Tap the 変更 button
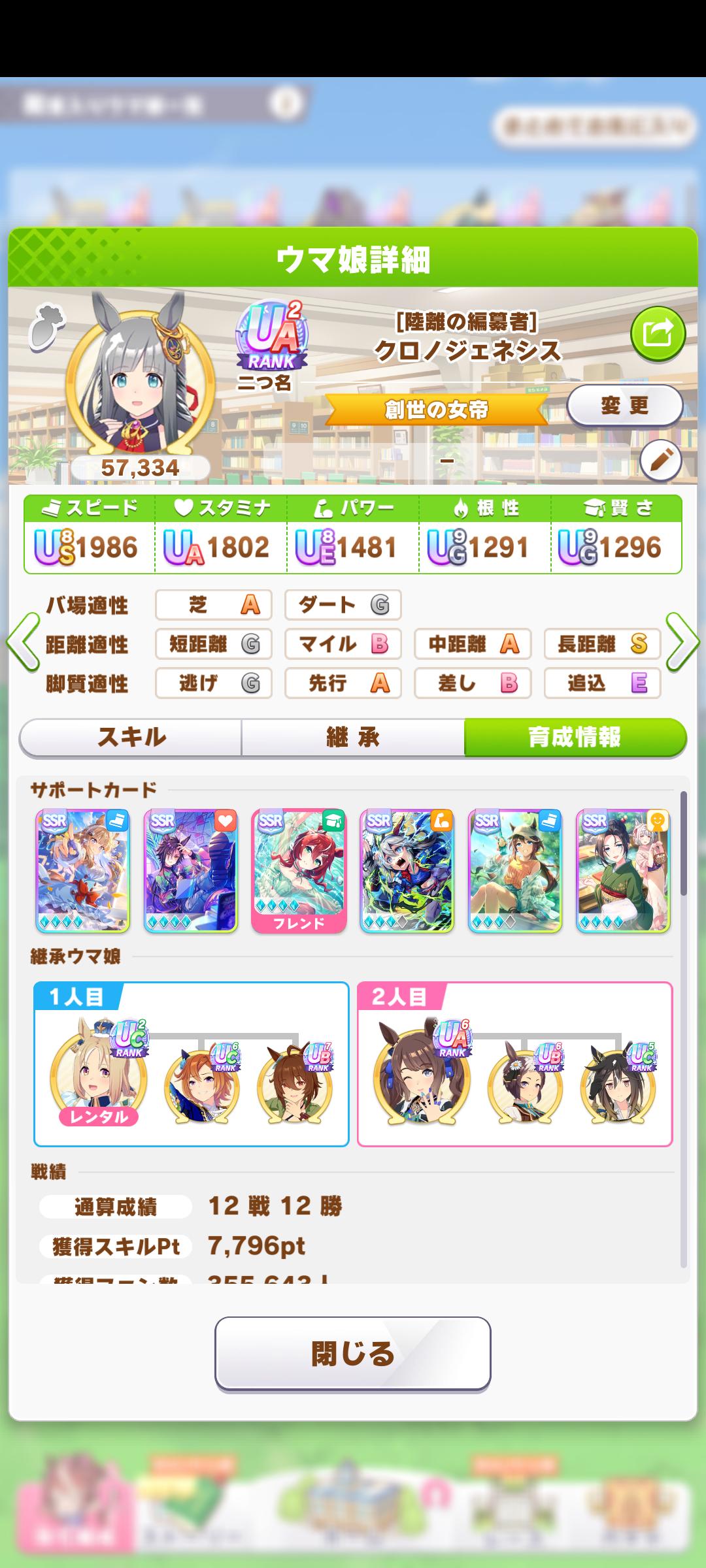 [624, 406]
